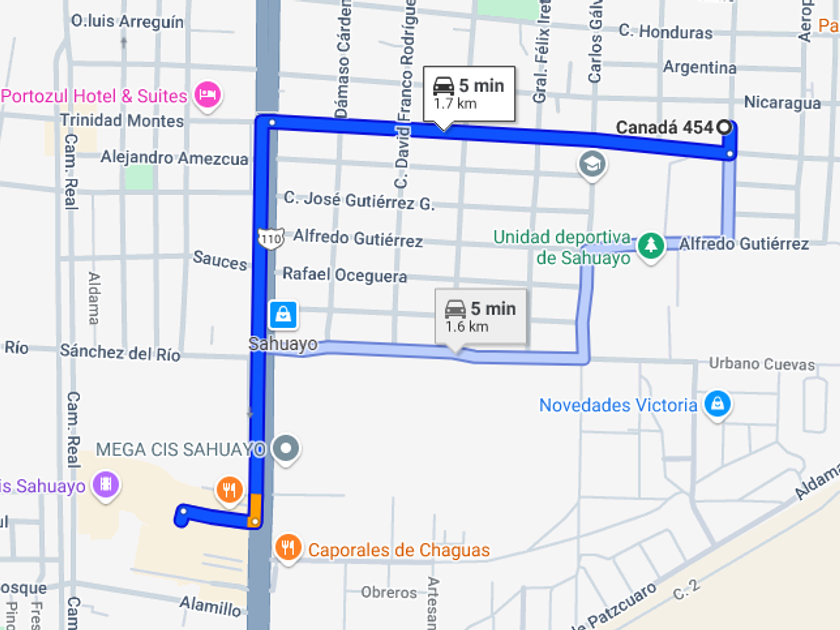The width and height of the screenshot is (840, 630).
Task: Open the cinema pin near Sahuayo
Action: click(106, 484)
